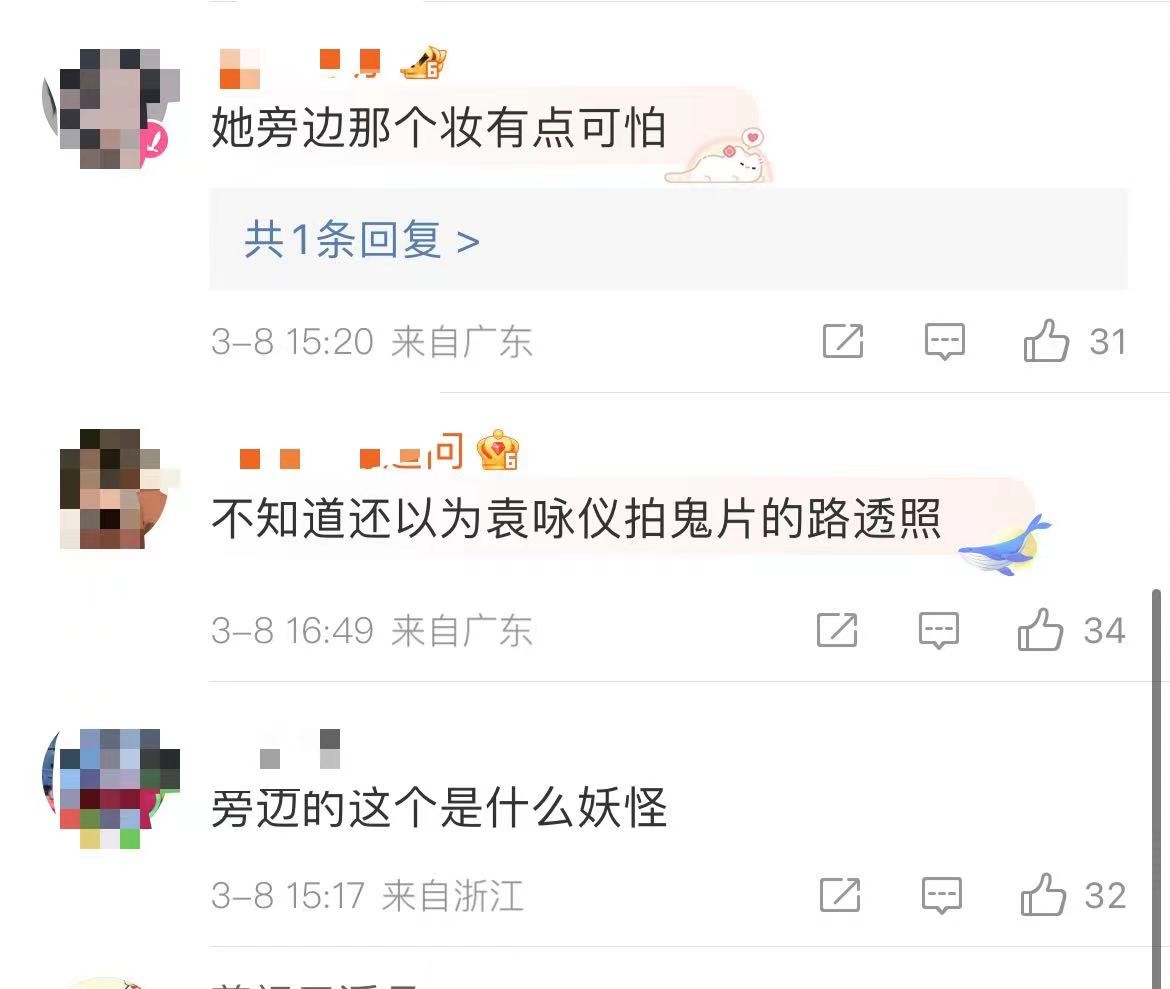1170x989 pixels.
Task: Share the comment about 袁咏仪拍鬼片
Action: tap(837, 630)
